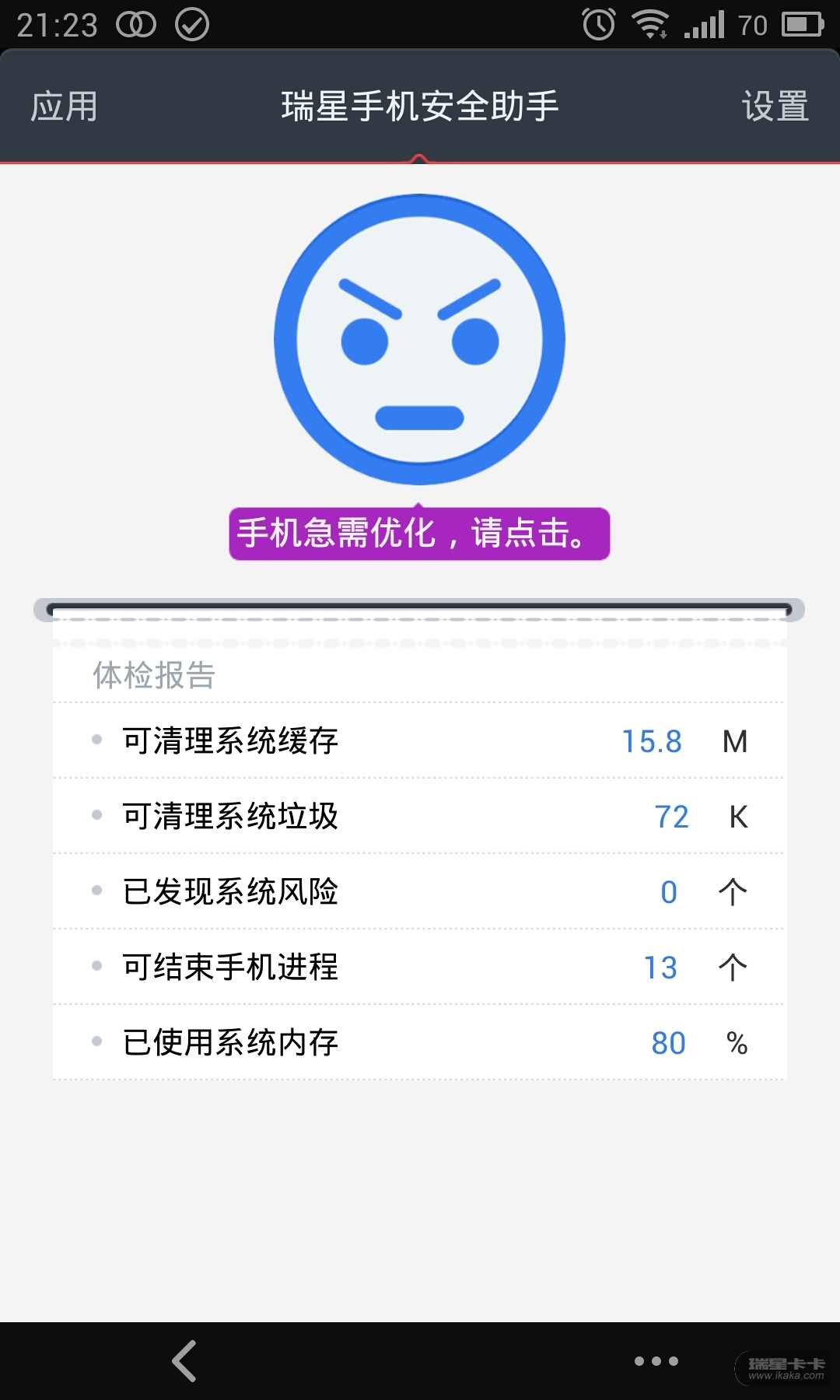
Task: Open 可清理系统垃圾 row
Action: coord(419,816)
